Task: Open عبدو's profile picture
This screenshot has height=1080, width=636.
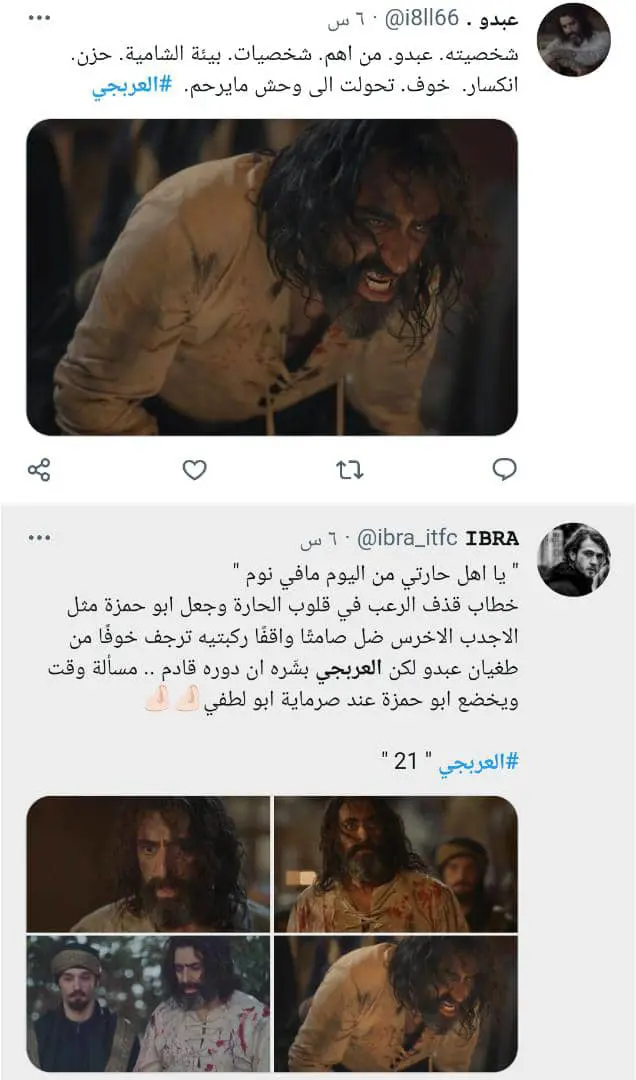Action: click(573, 40)
